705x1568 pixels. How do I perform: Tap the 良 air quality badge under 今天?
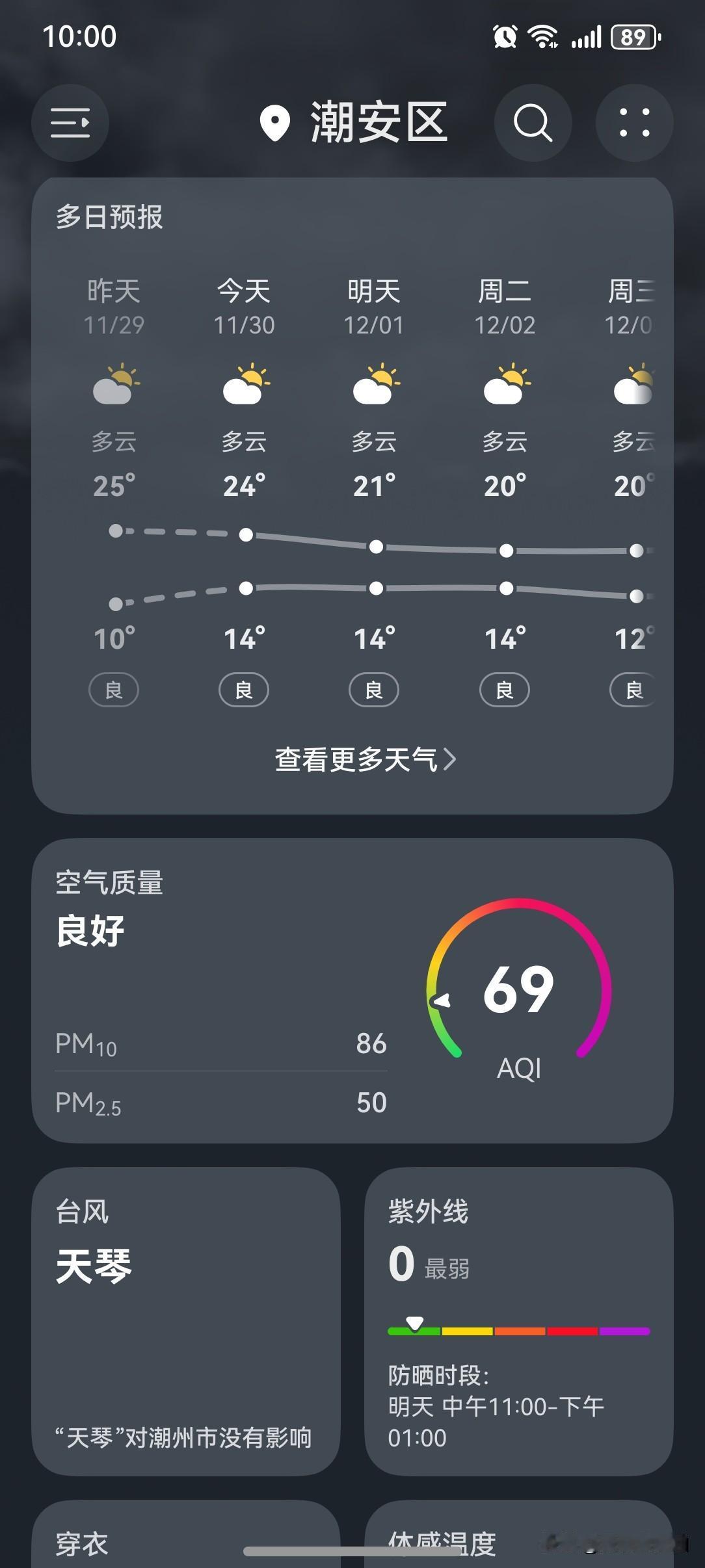(244, 690)
